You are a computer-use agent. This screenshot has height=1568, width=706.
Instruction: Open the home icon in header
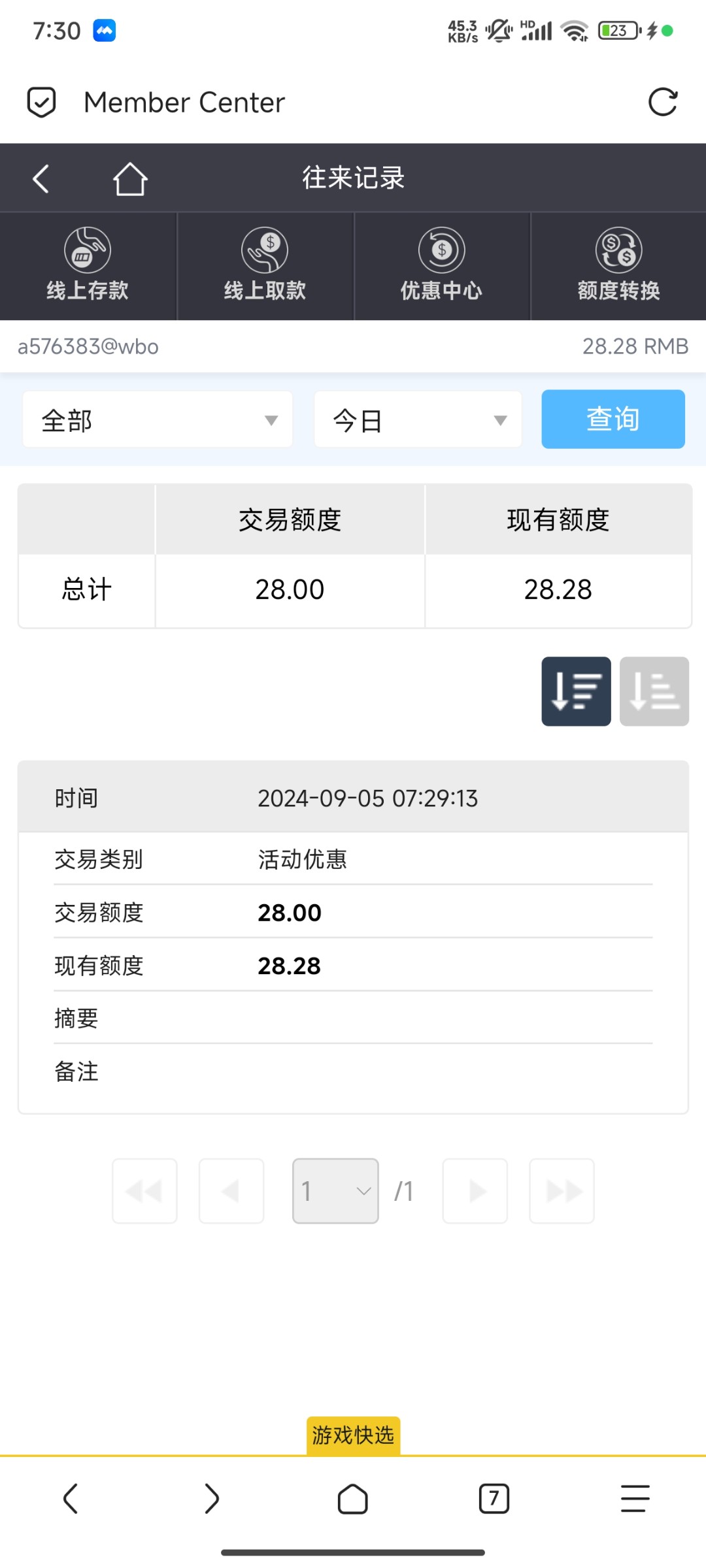130,178
